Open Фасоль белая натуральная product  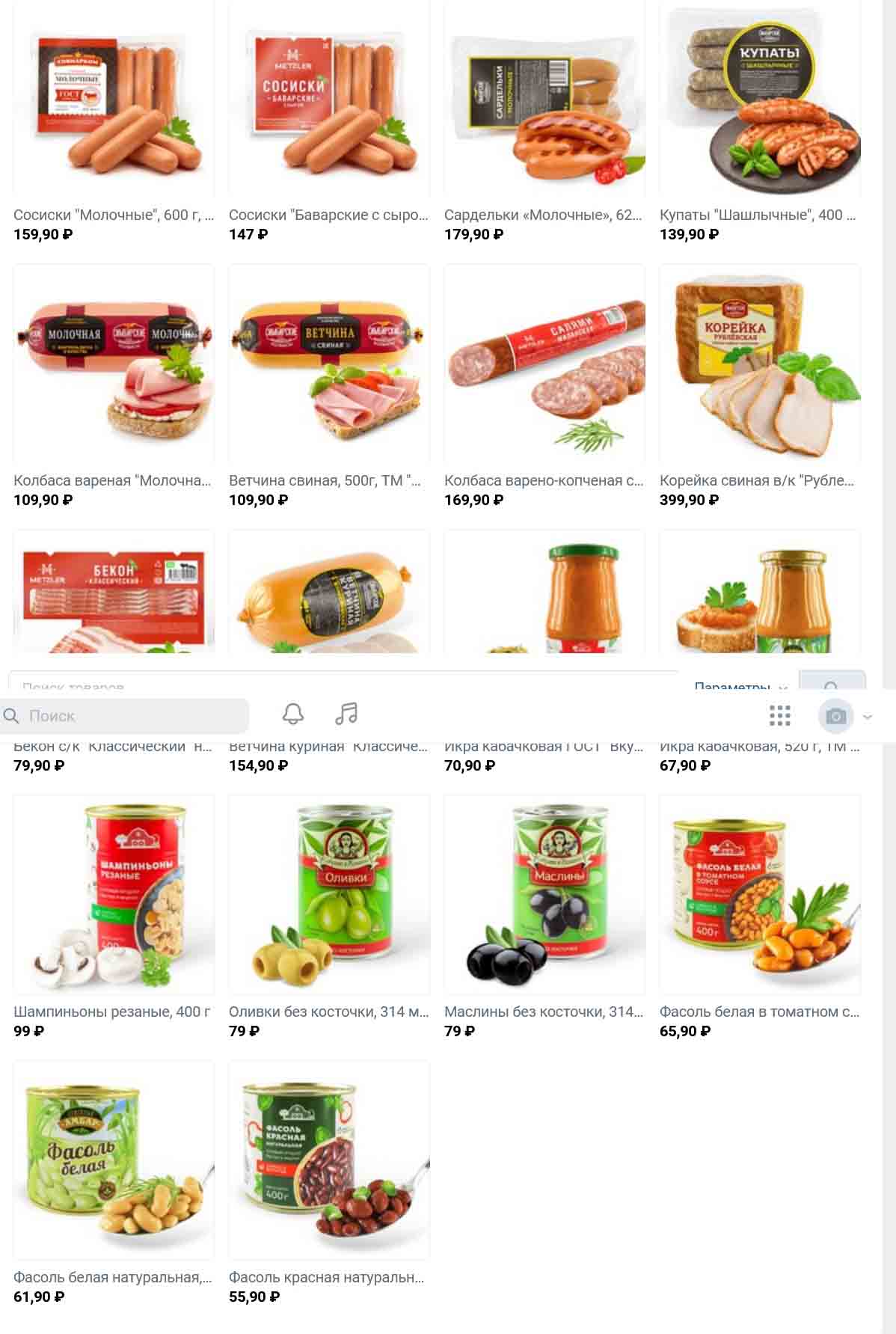[x=114, y=1160]
